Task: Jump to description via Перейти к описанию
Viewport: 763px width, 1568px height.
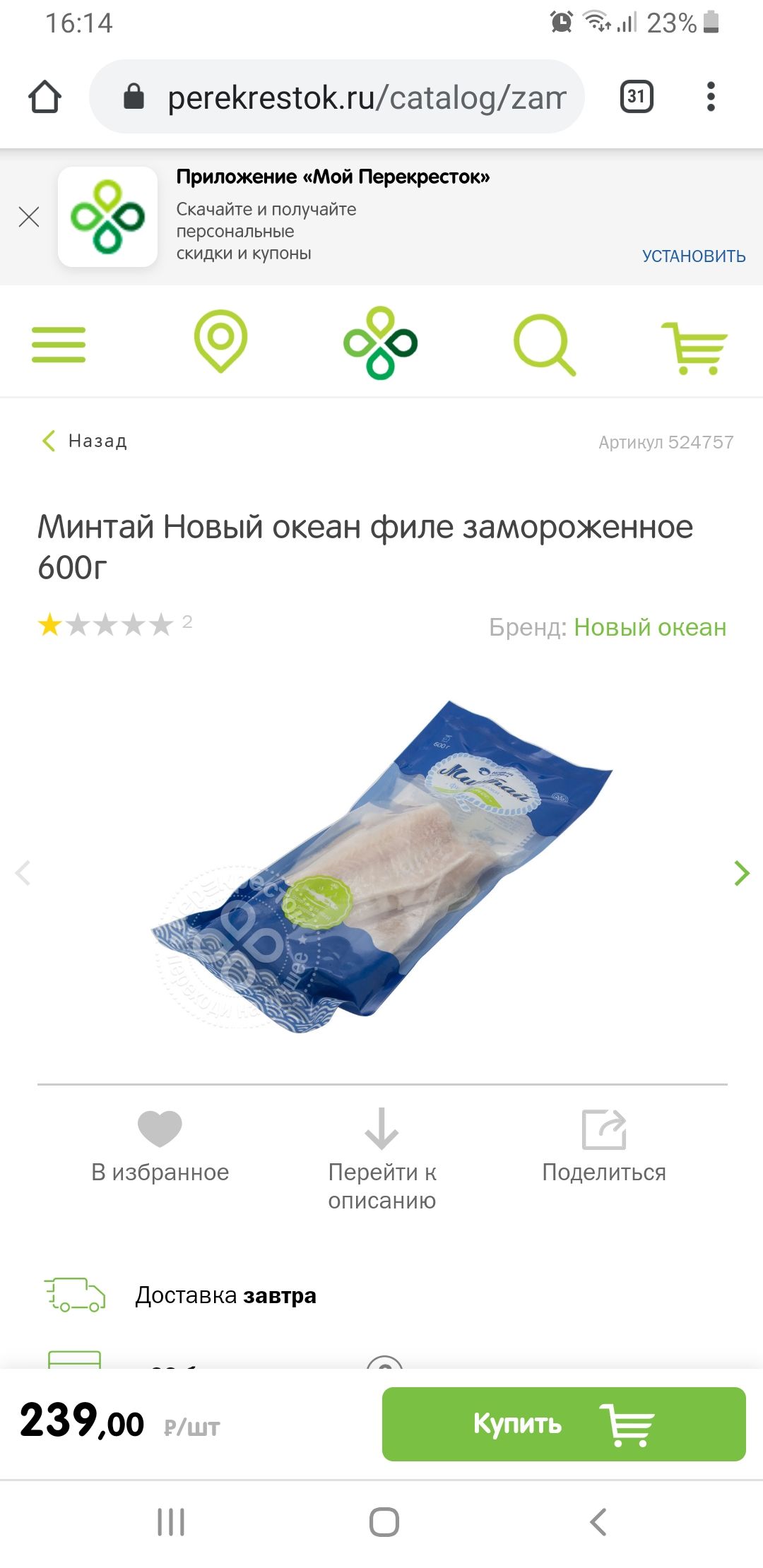Action: pos(382,1160)
